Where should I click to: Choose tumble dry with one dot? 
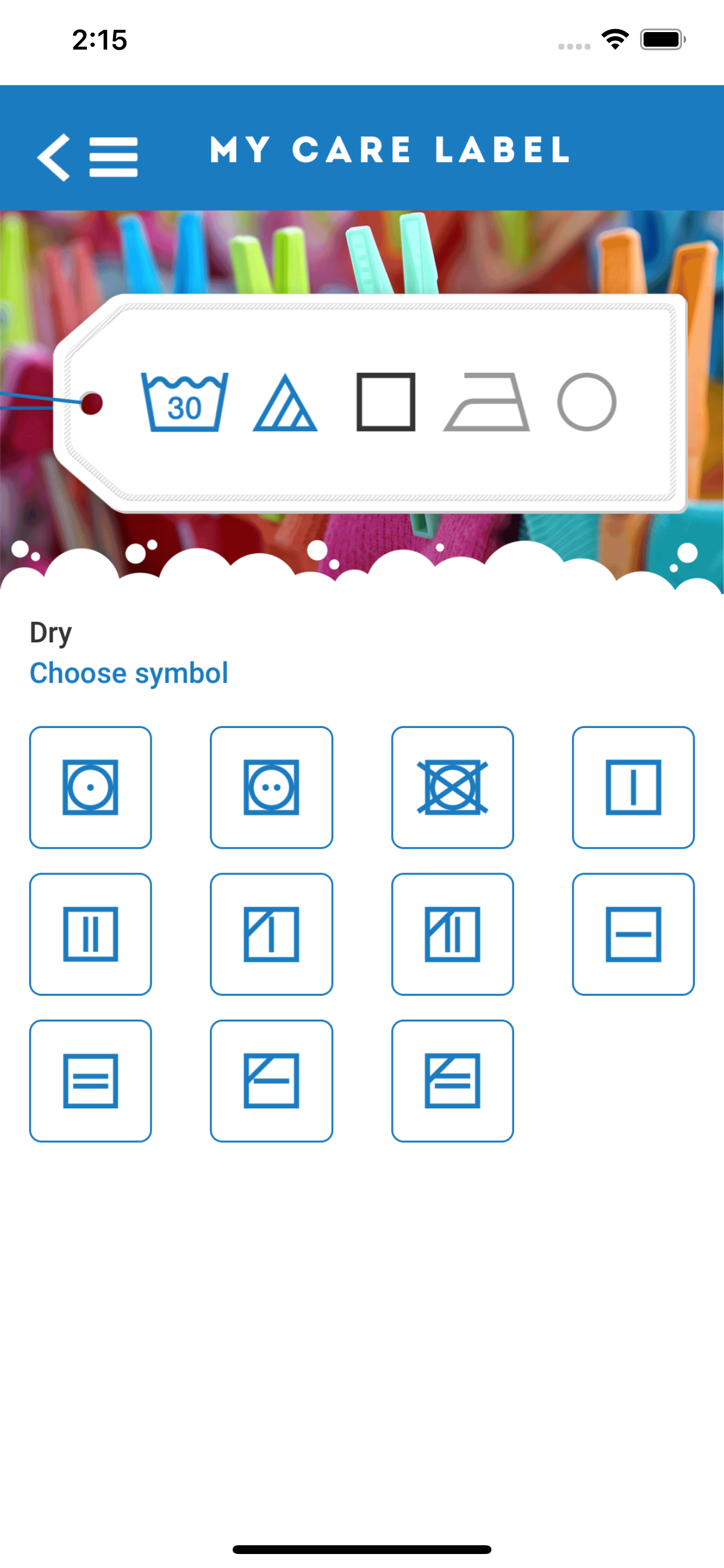(91, 787)
